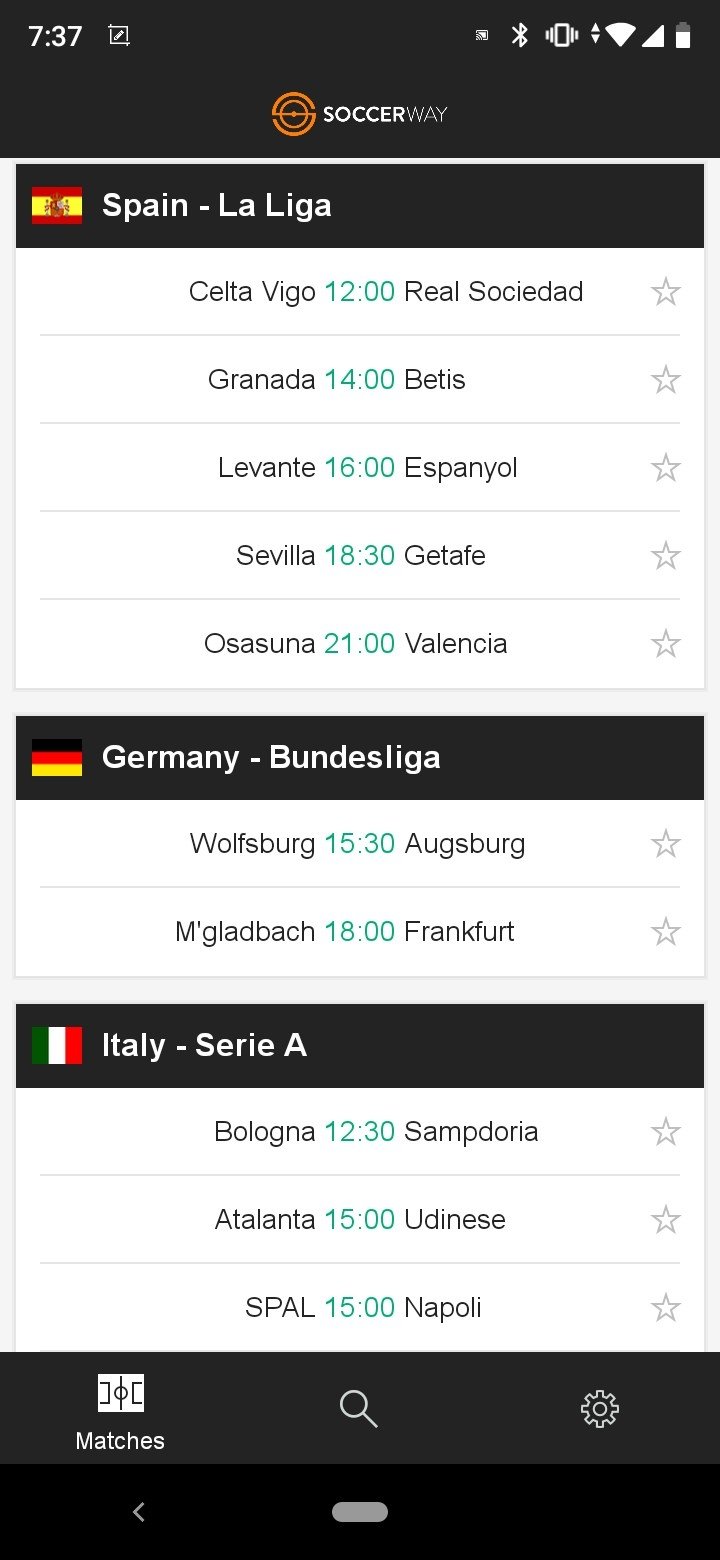Open the Atalanta vs Udinese match
720x1560 pixels.
tap(360, 1219)
